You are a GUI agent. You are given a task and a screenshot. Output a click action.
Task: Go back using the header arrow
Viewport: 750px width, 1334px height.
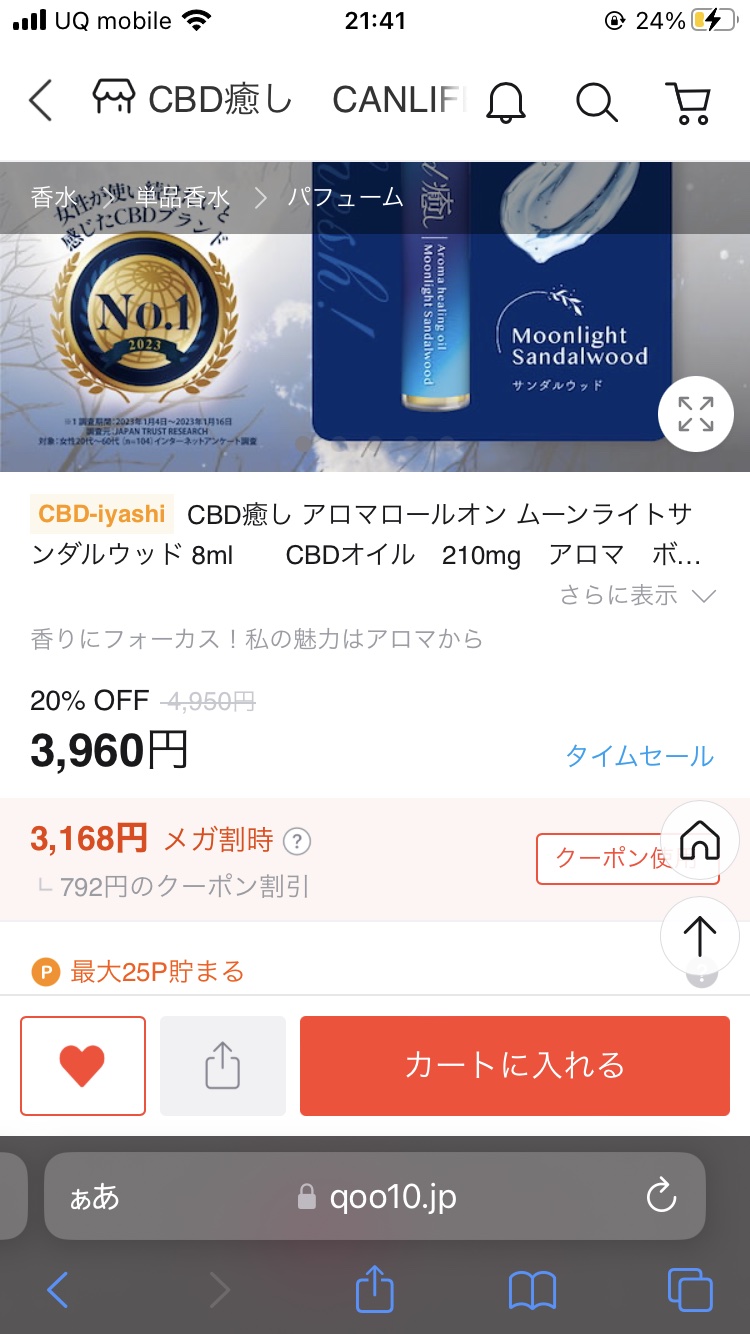40,101
